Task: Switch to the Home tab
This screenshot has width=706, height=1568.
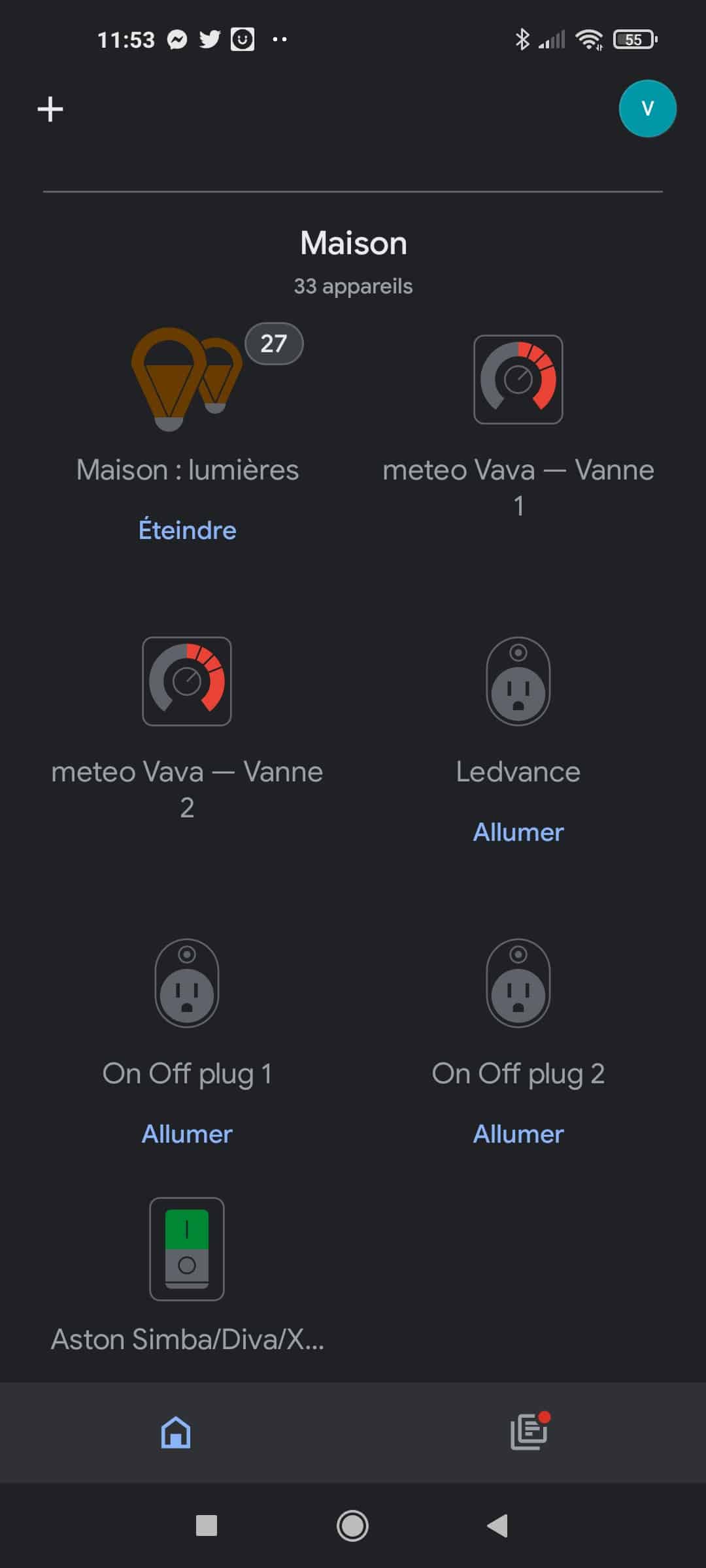Action: click(176, 1432)
